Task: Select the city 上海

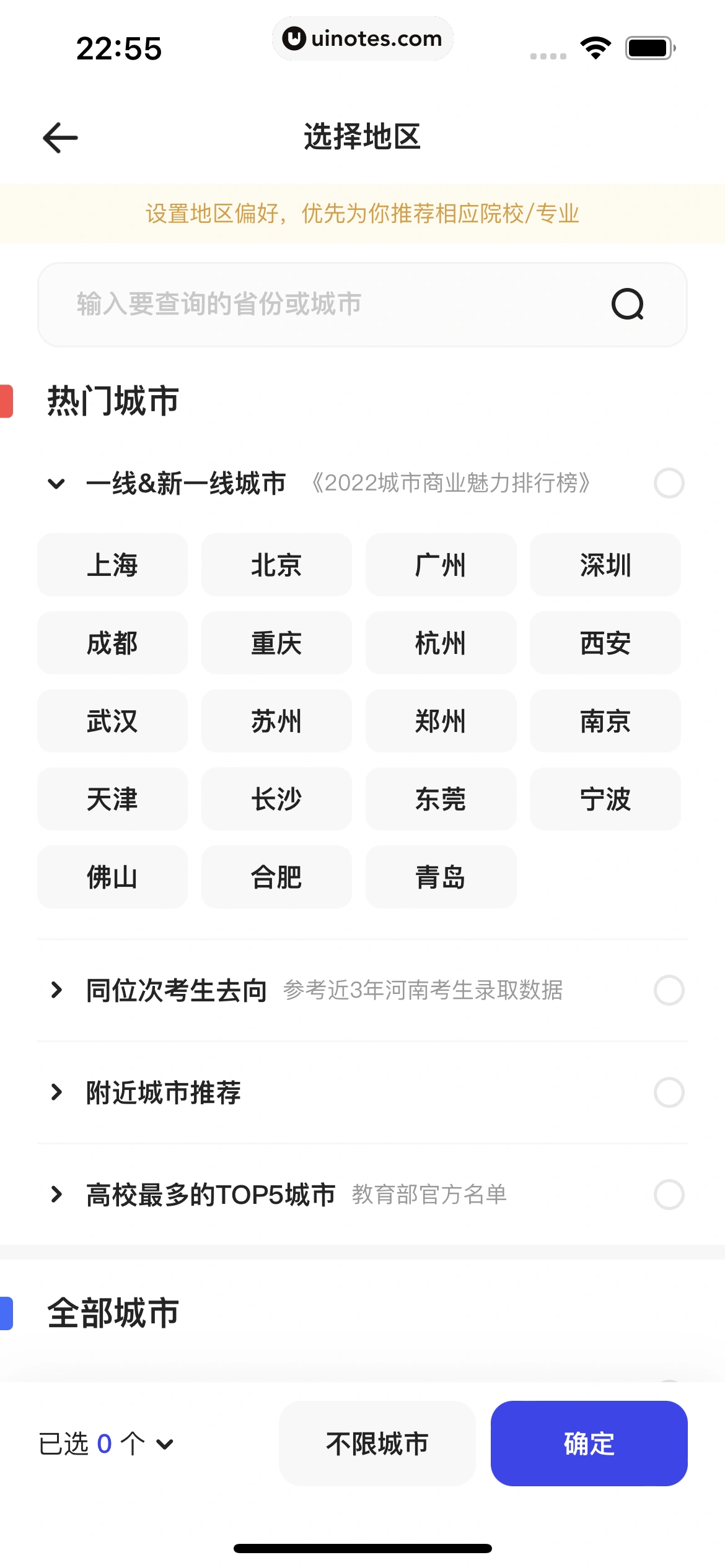Action: point(112,565)
